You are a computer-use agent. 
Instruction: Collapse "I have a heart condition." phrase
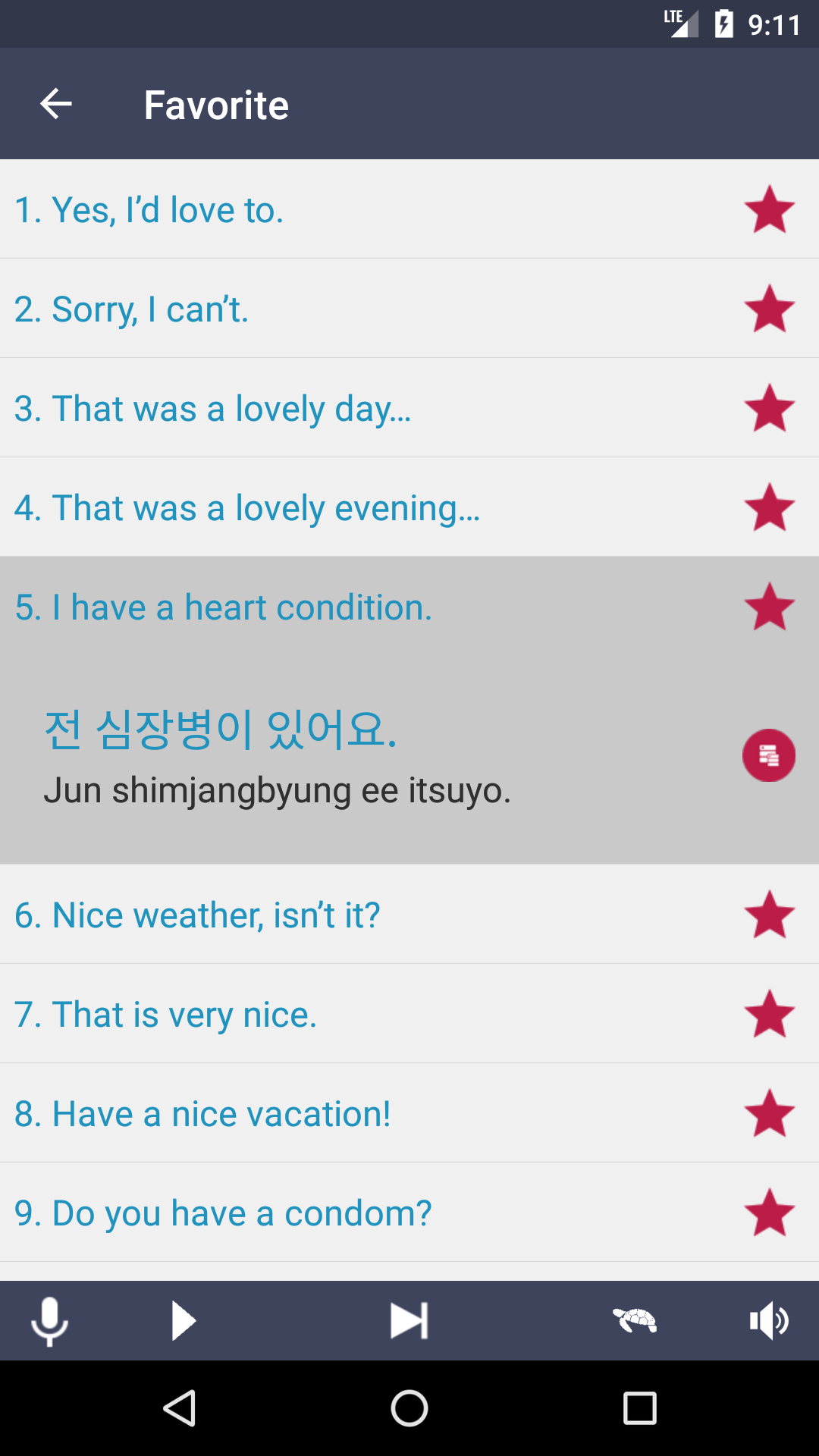coord(223,608)
